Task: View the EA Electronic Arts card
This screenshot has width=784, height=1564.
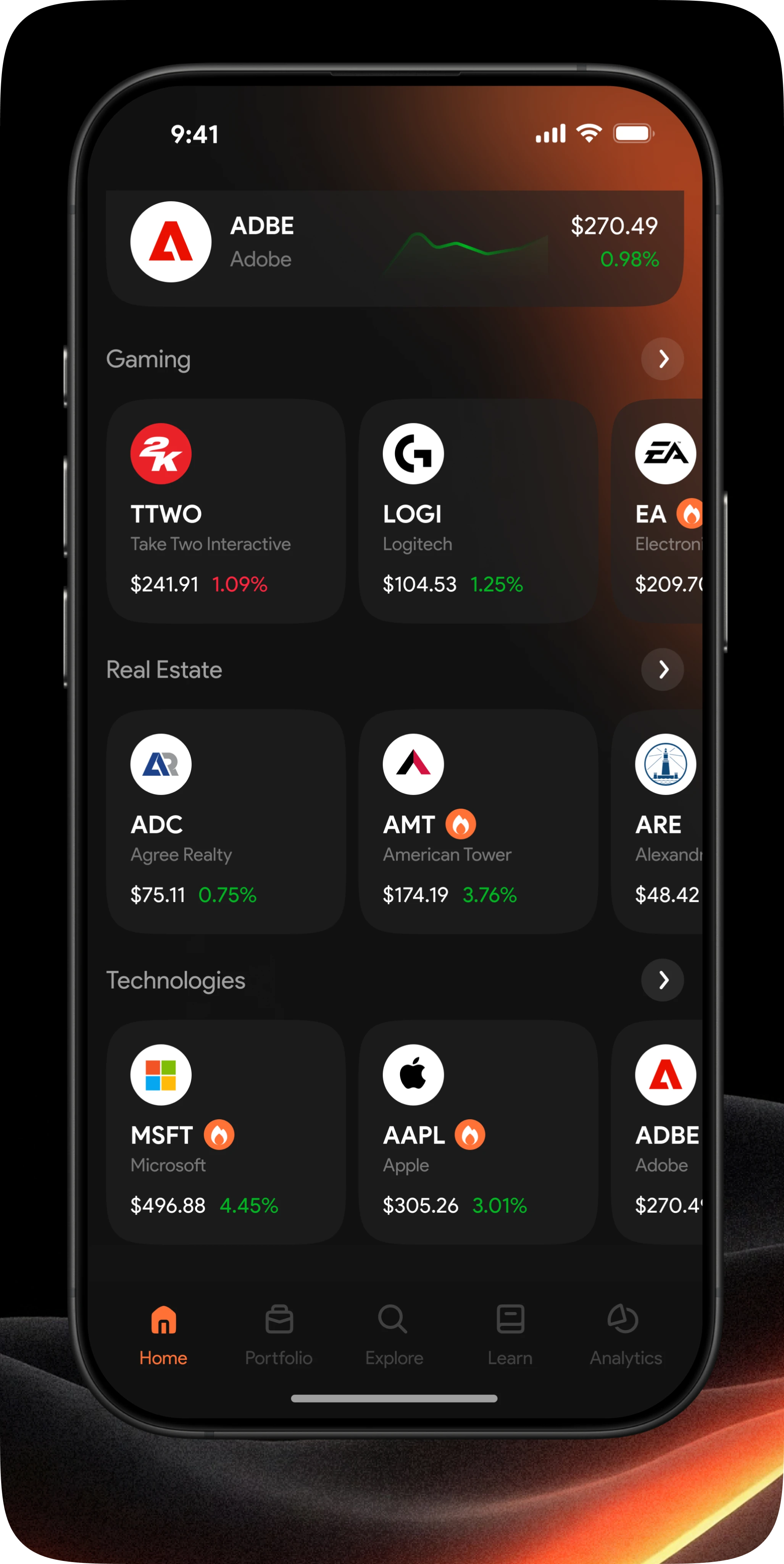Action: coord(657,511)
